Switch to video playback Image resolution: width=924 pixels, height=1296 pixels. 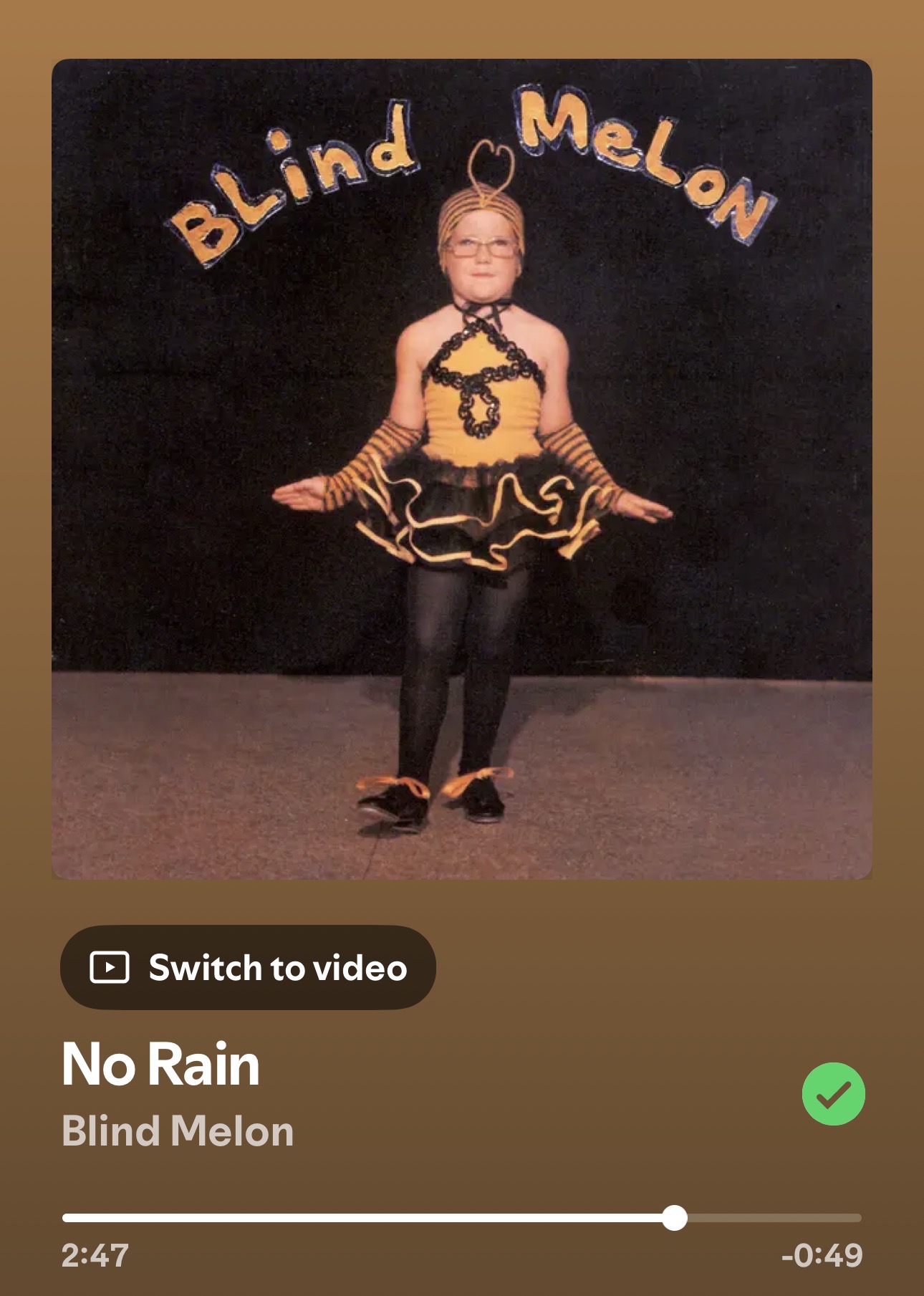248,967
